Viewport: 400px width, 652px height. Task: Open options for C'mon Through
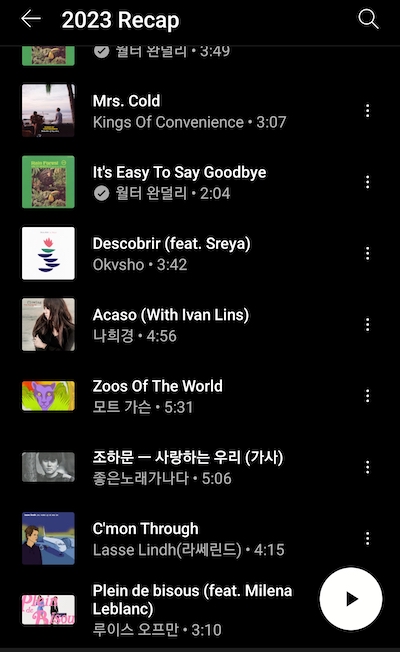367,538
